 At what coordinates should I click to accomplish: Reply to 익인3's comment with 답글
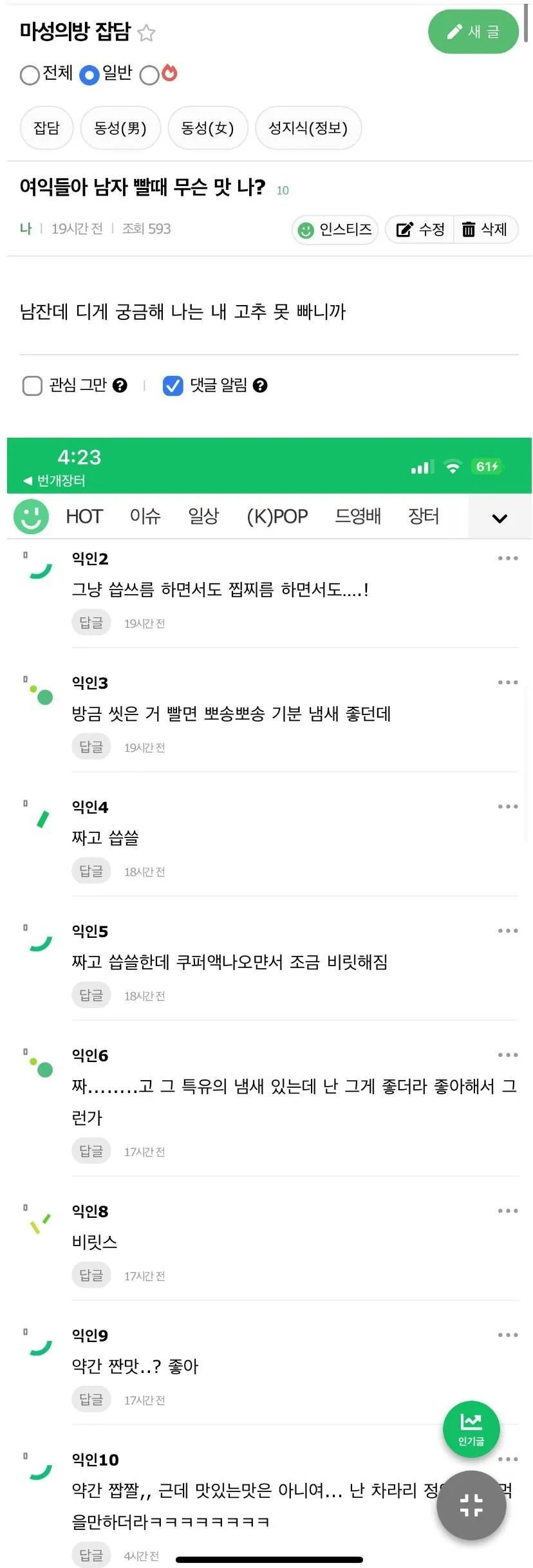(91, 747)
